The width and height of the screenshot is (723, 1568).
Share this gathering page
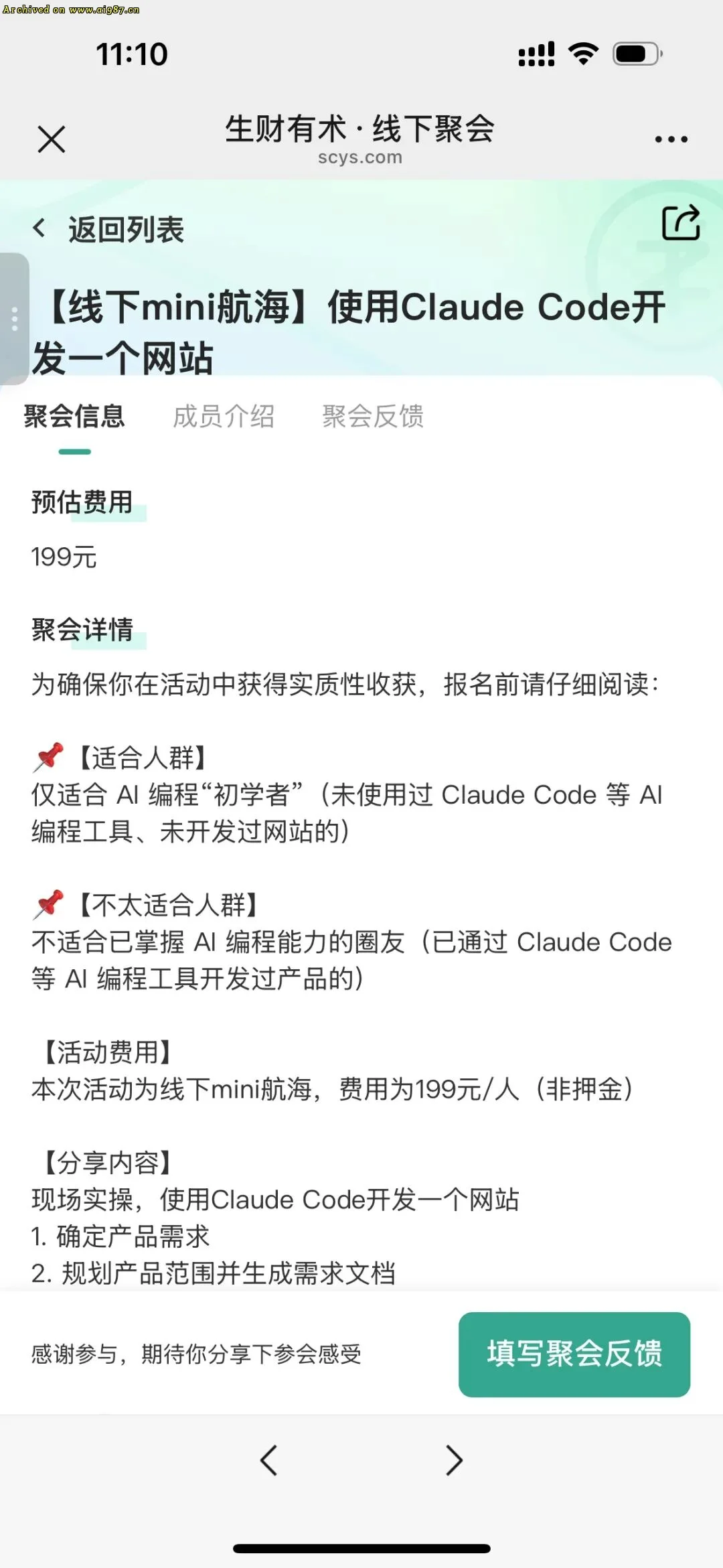[680, 223]
